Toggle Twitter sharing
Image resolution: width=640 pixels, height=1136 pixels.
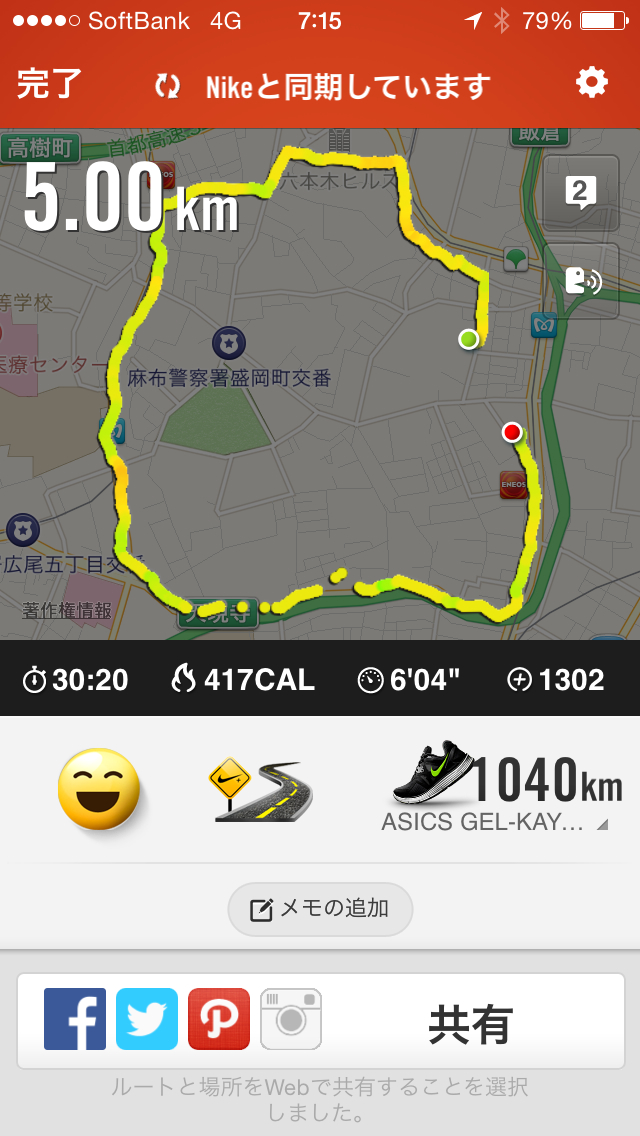click(147, 1019)
